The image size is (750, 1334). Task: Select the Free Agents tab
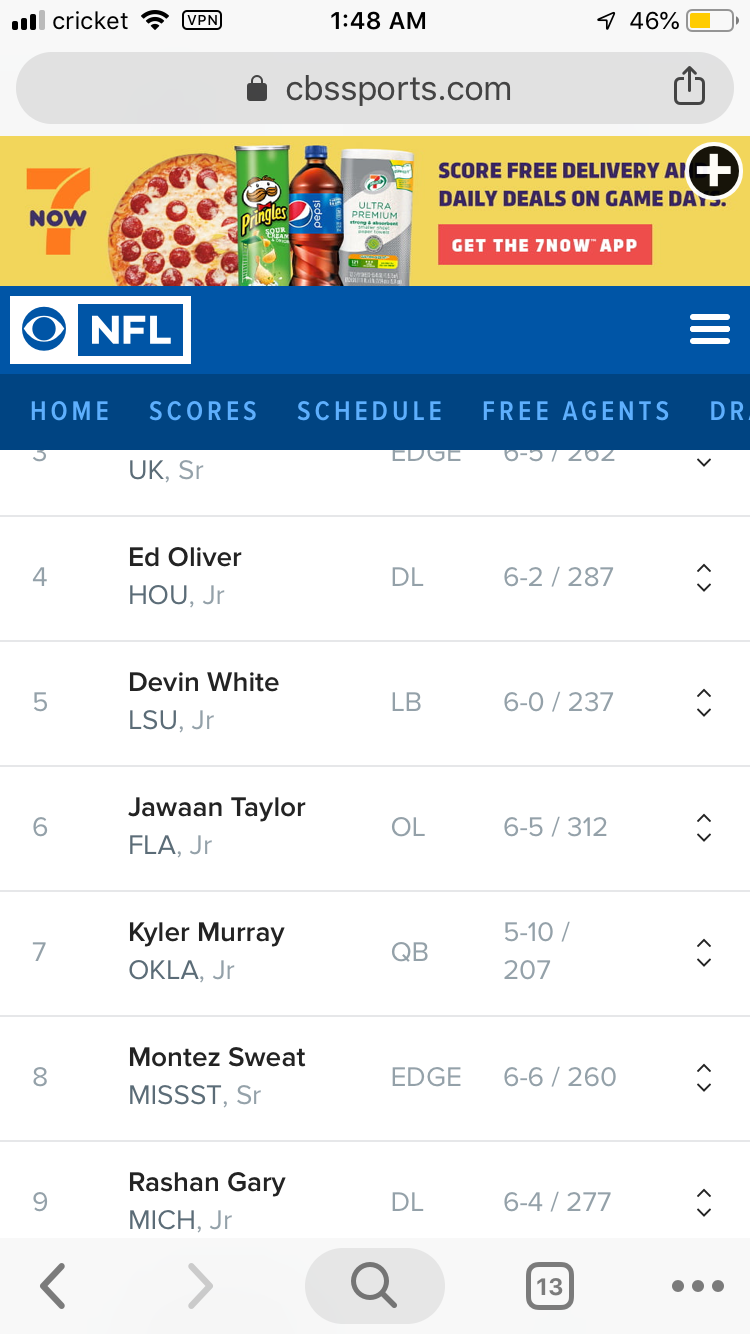coord(576,411)
